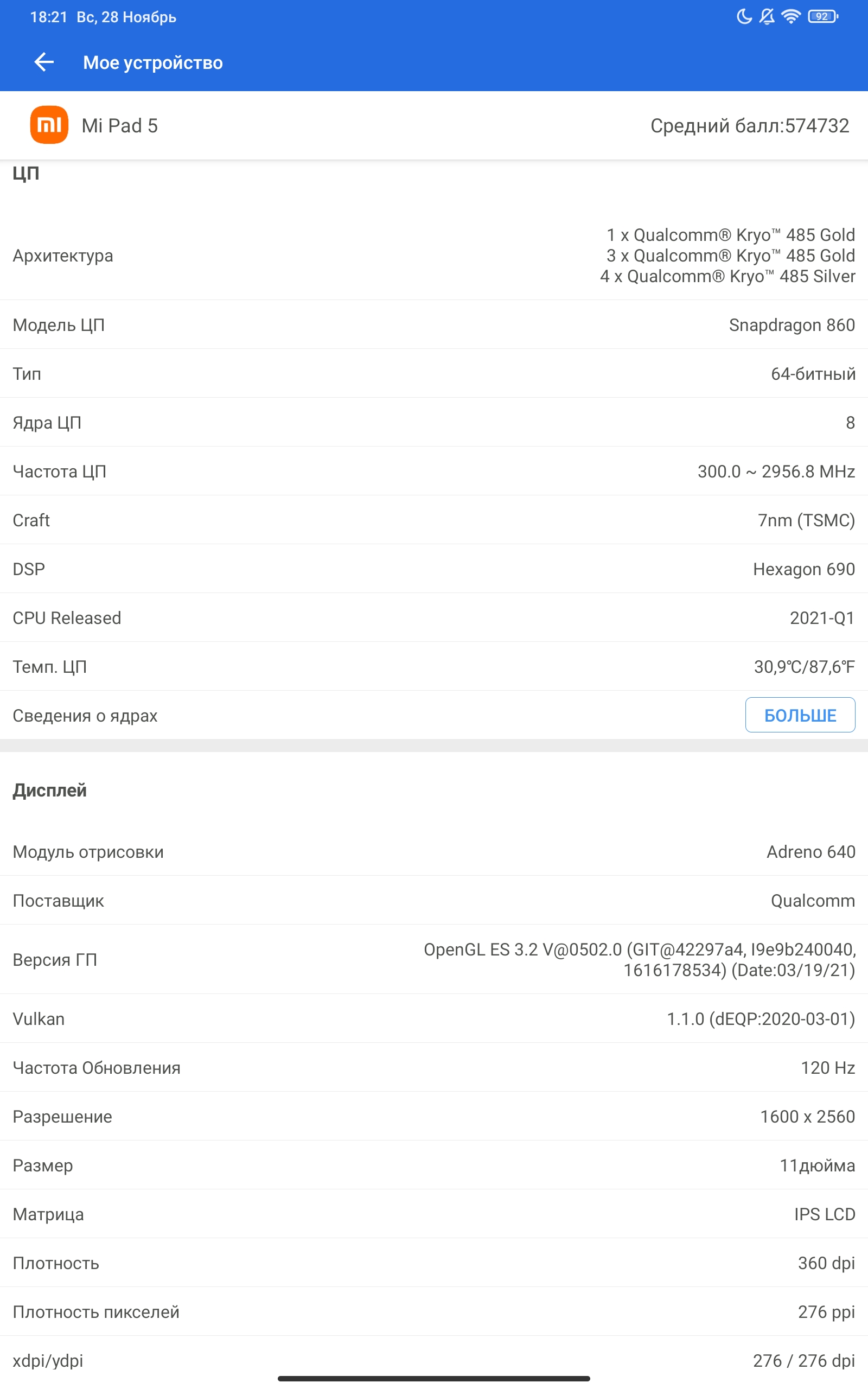The height and width of the screenshot is (1389, 868).
Task: Go back using the arrow icon
Action: tap(44, 62)
